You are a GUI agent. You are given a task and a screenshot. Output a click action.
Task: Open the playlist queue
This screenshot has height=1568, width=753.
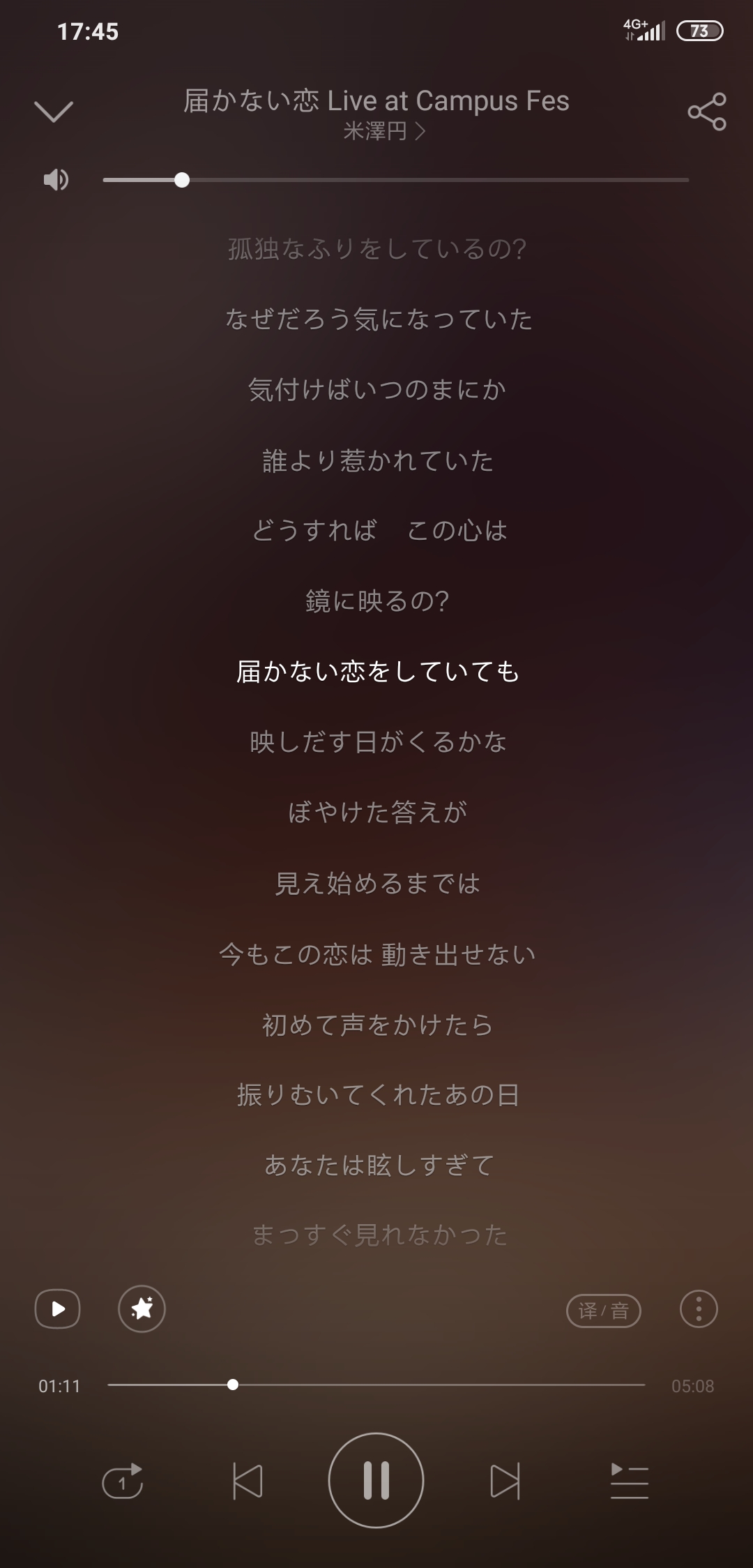[x=629, y=1481]
